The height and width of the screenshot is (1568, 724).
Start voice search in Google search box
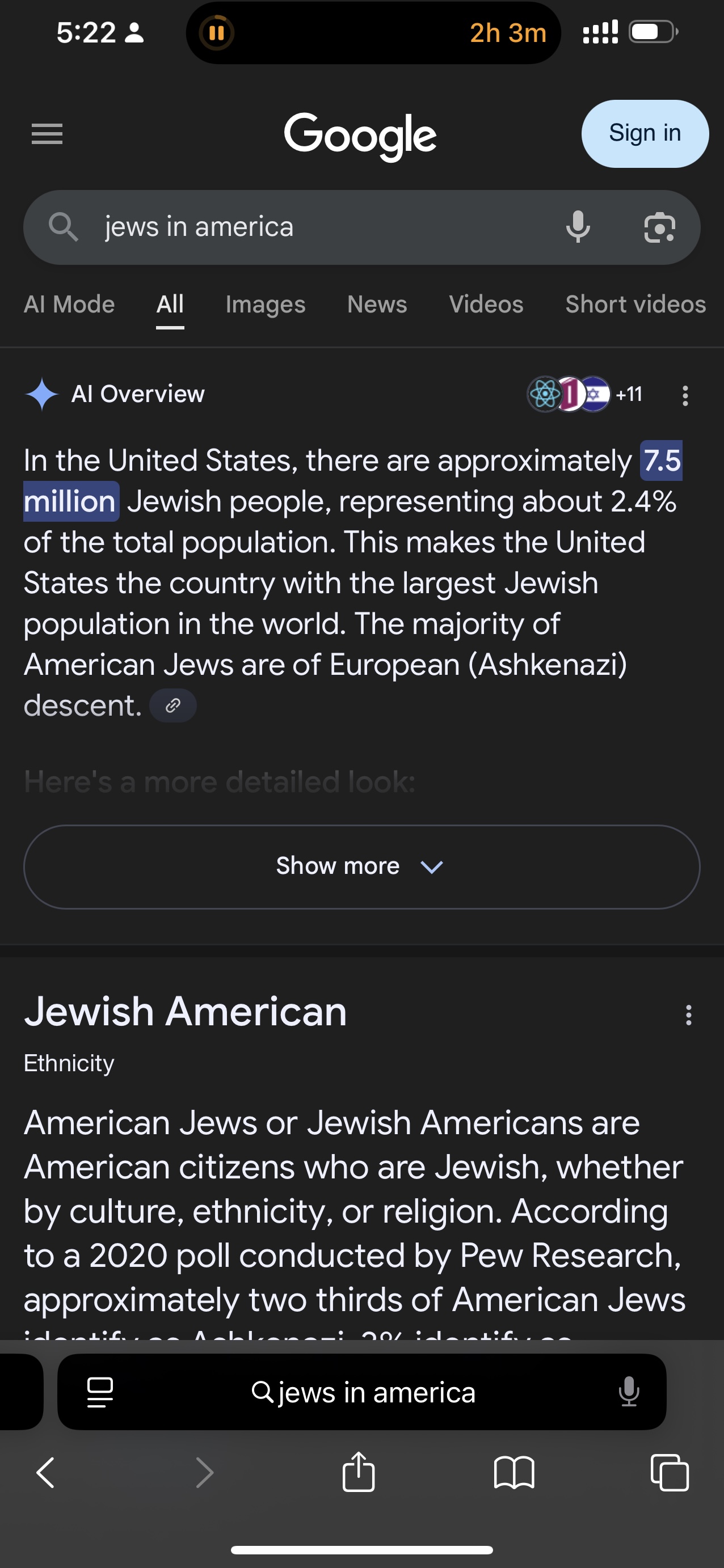(x=578, y=227)
